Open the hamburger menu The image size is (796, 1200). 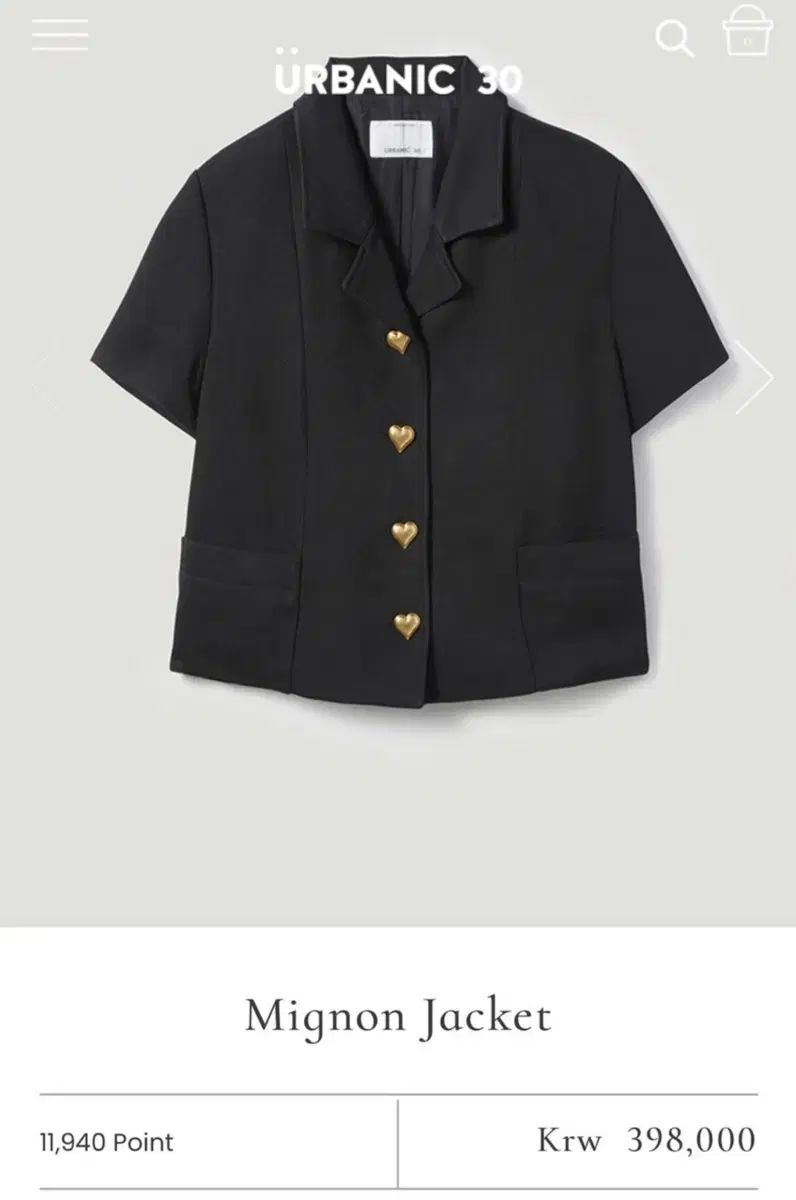[x=60, y=35]
